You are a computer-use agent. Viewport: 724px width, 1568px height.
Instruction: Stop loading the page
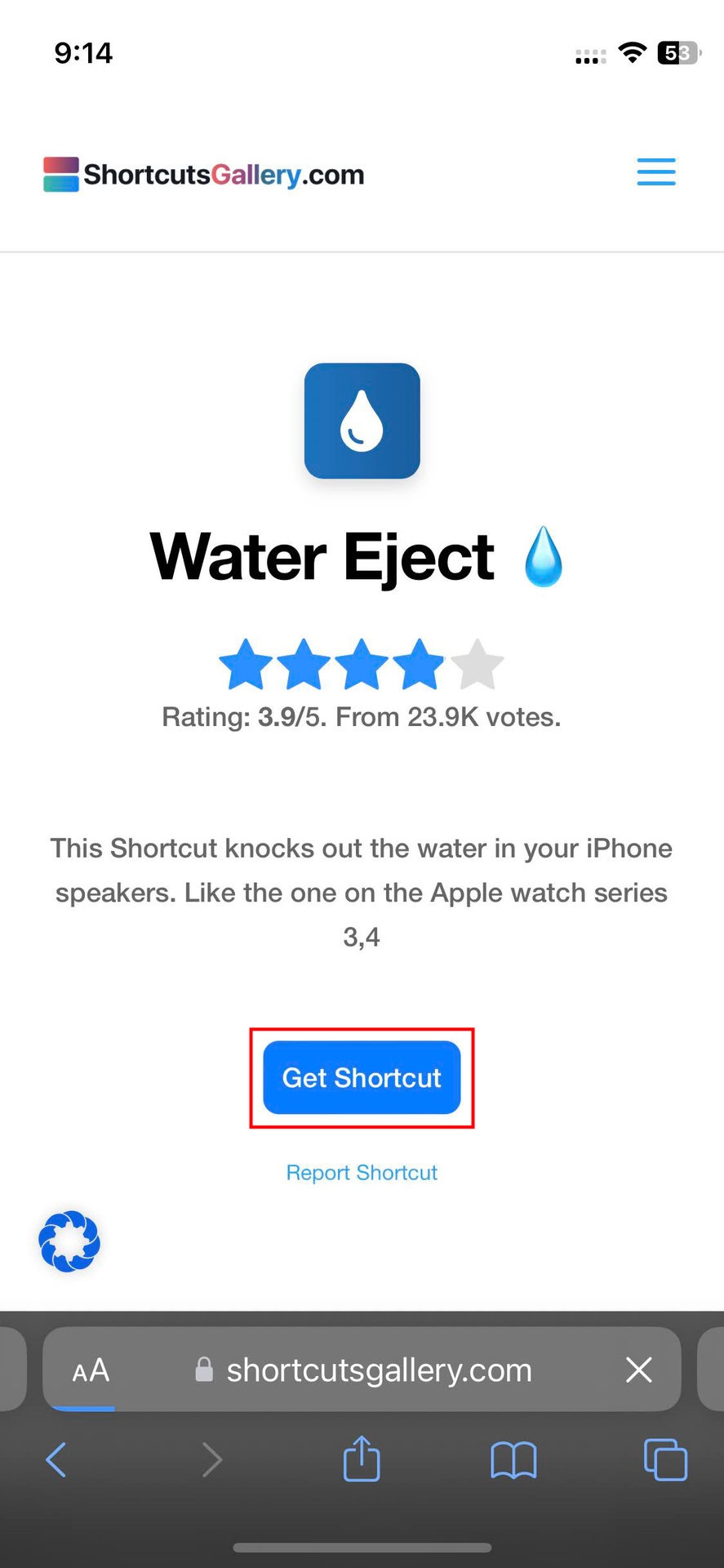tap(638, 1370)
